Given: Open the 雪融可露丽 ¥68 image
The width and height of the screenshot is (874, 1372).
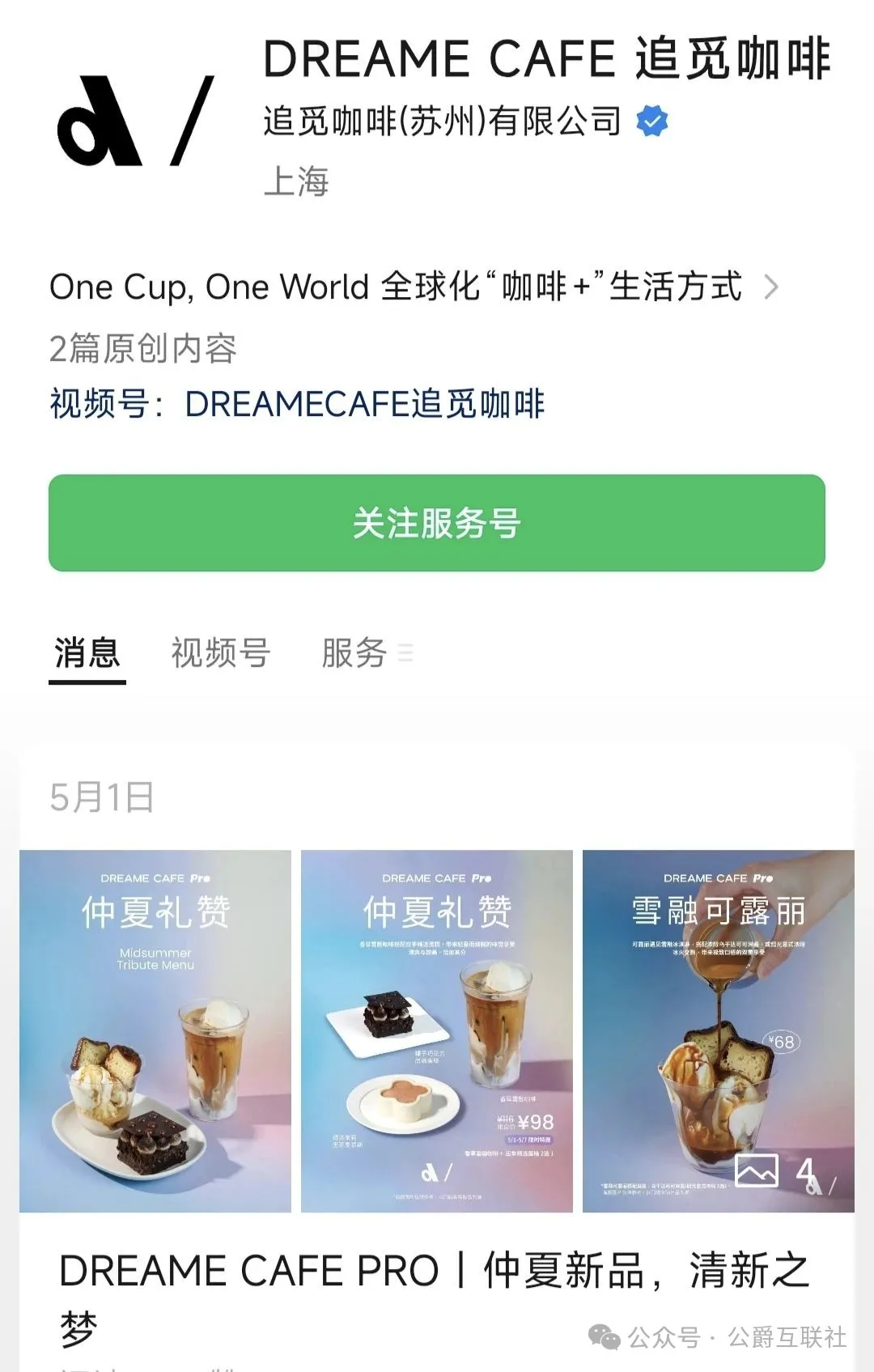Looking at the screenshot, I should pyautogui.click(x=718, y=1030).
